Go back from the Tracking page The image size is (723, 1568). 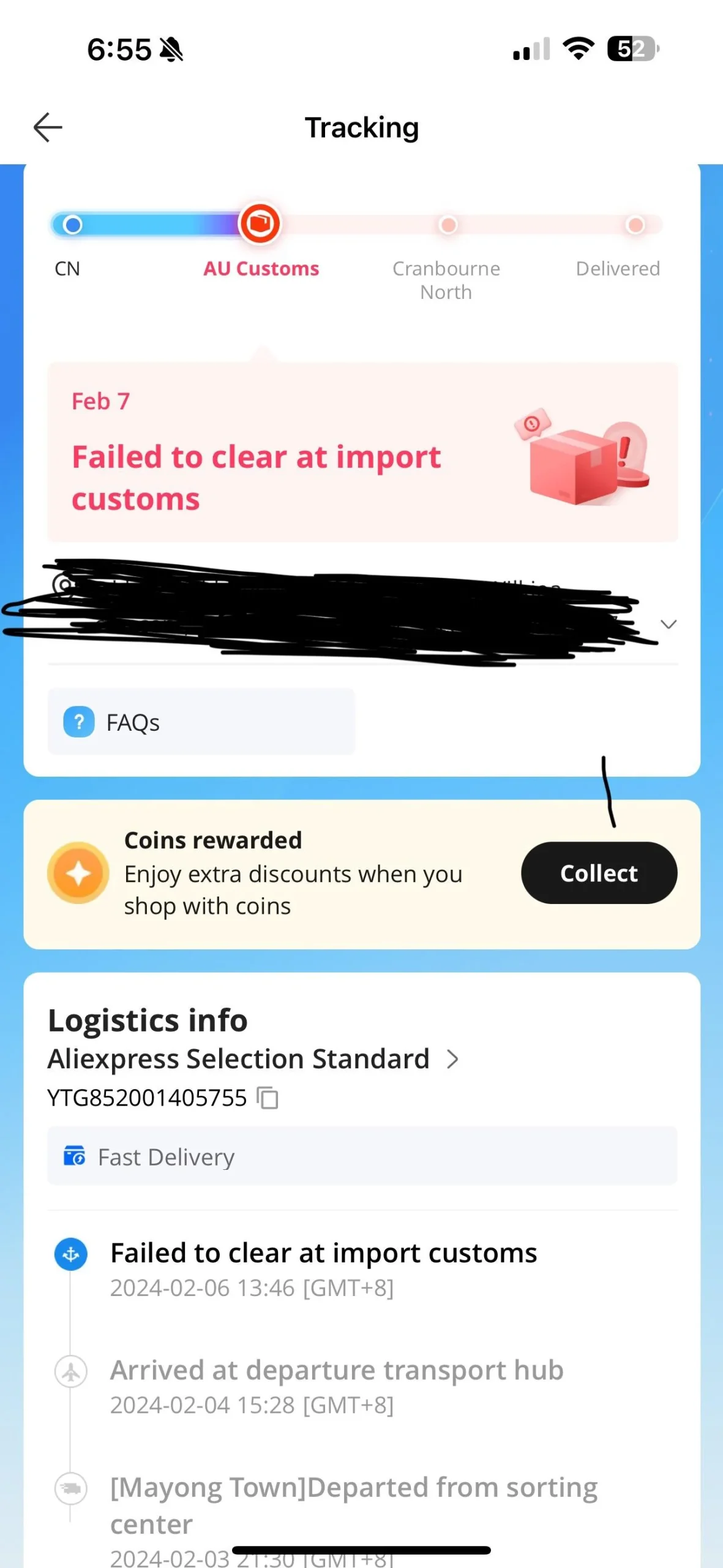(x=48, y=127)
